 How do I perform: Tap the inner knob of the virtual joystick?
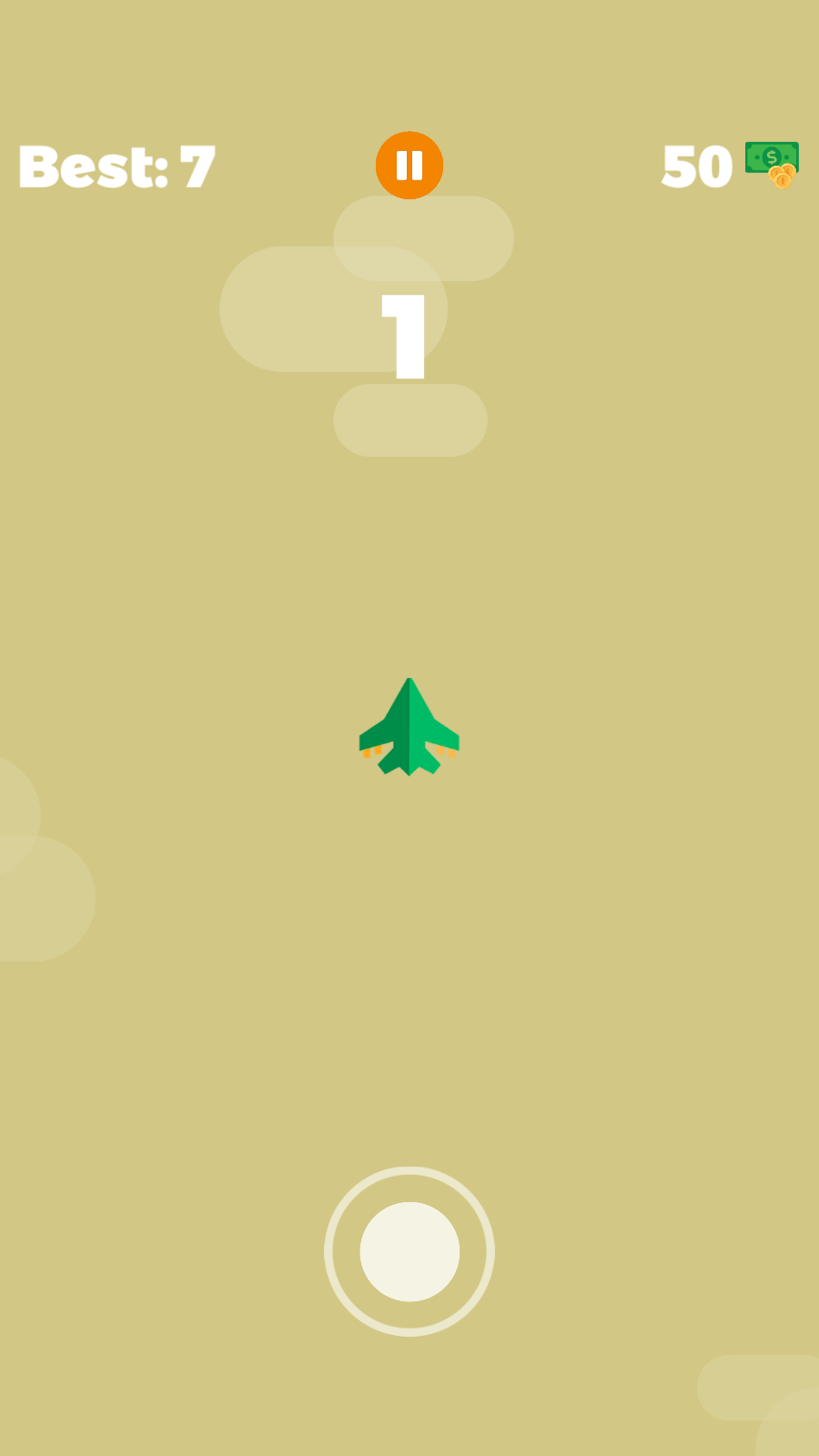[409, 1251]
